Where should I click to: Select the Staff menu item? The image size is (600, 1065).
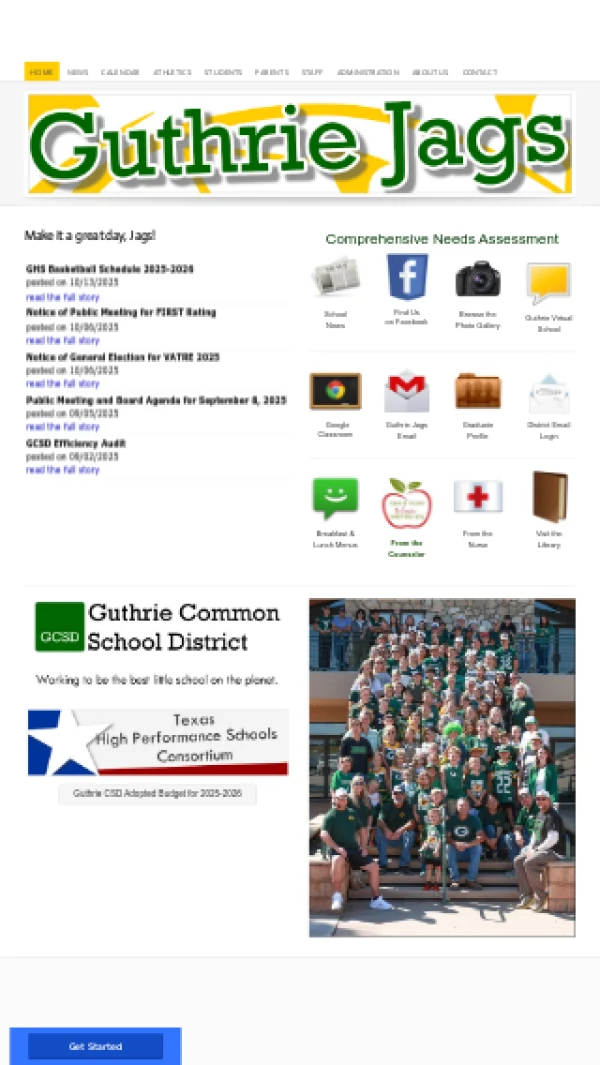[x=312, y=73]
